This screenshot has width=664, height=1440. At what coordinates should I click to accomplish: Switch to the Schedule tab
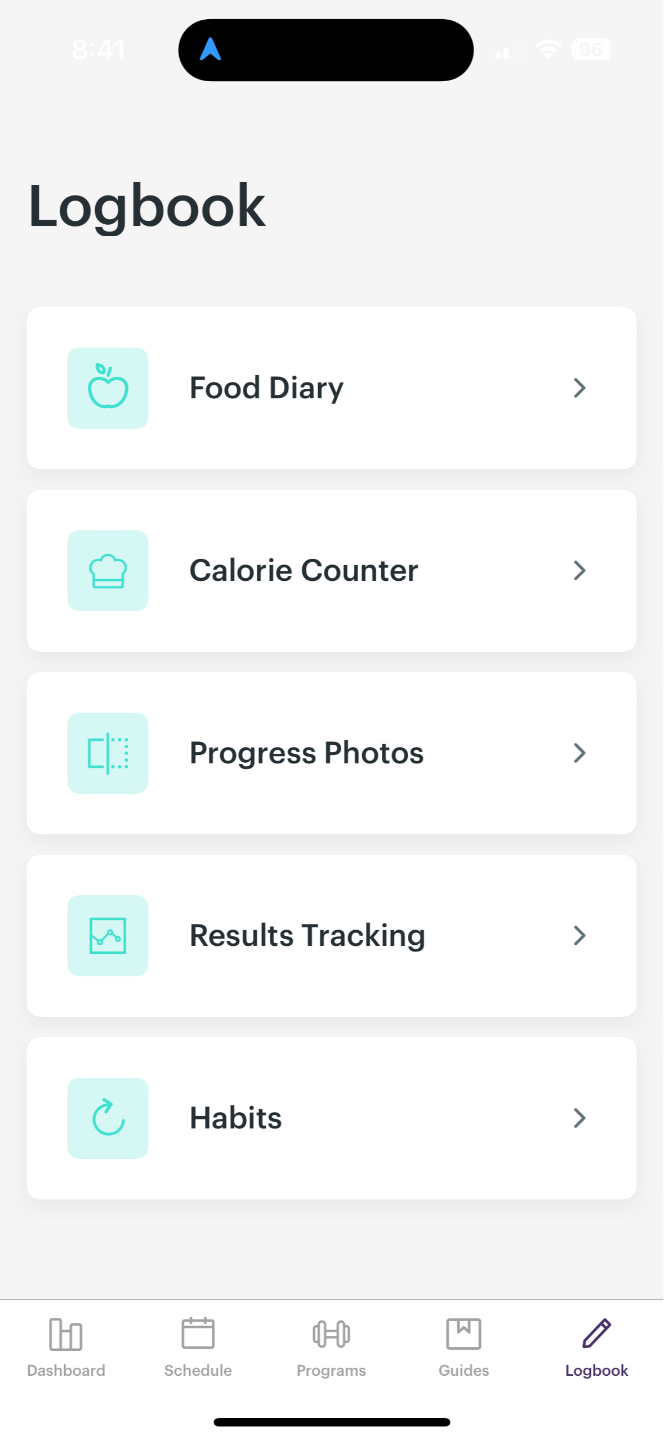click(x=198, y=1347)
